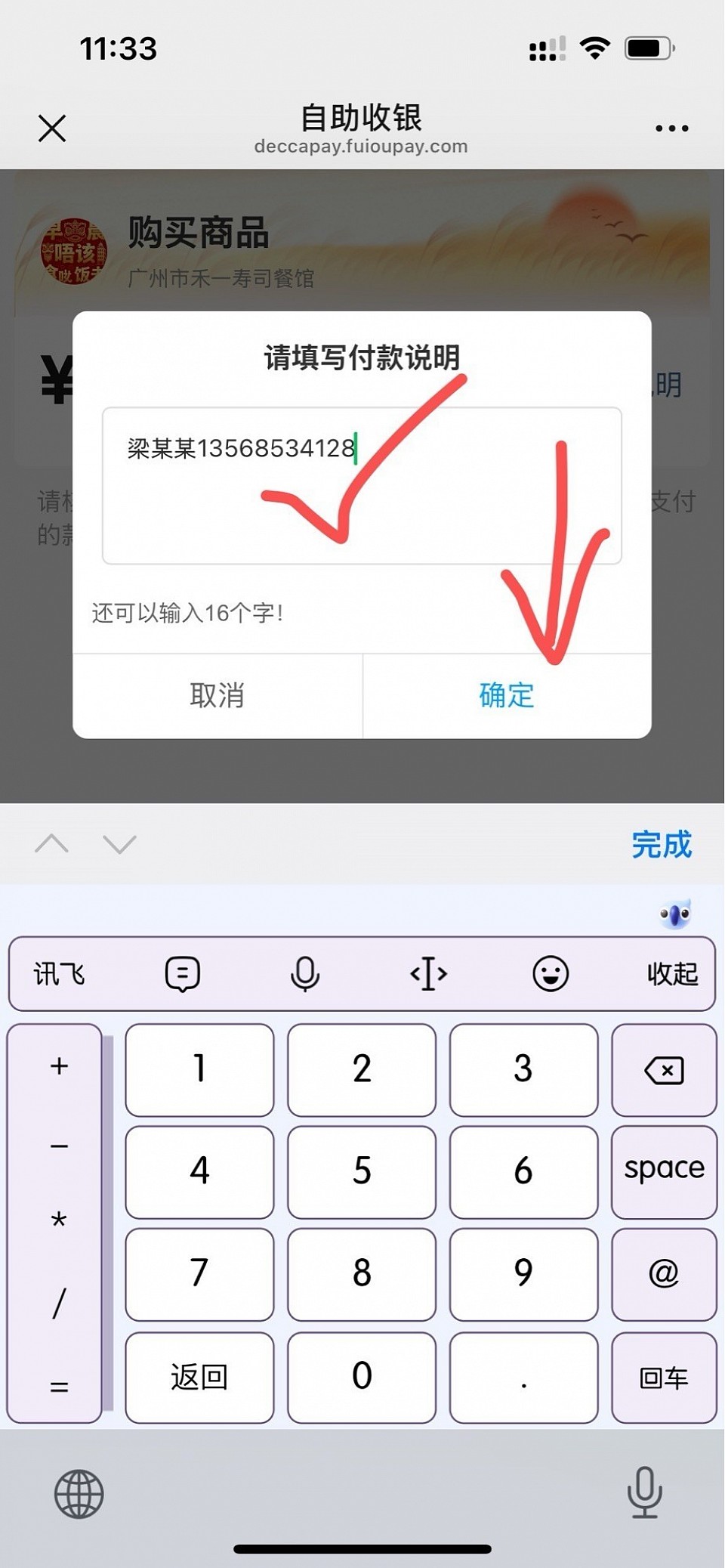The width and height of the screenshot is (725, 1568).
Task: Cancel the payment note dialog with 取消
Action: pos(217,695)
